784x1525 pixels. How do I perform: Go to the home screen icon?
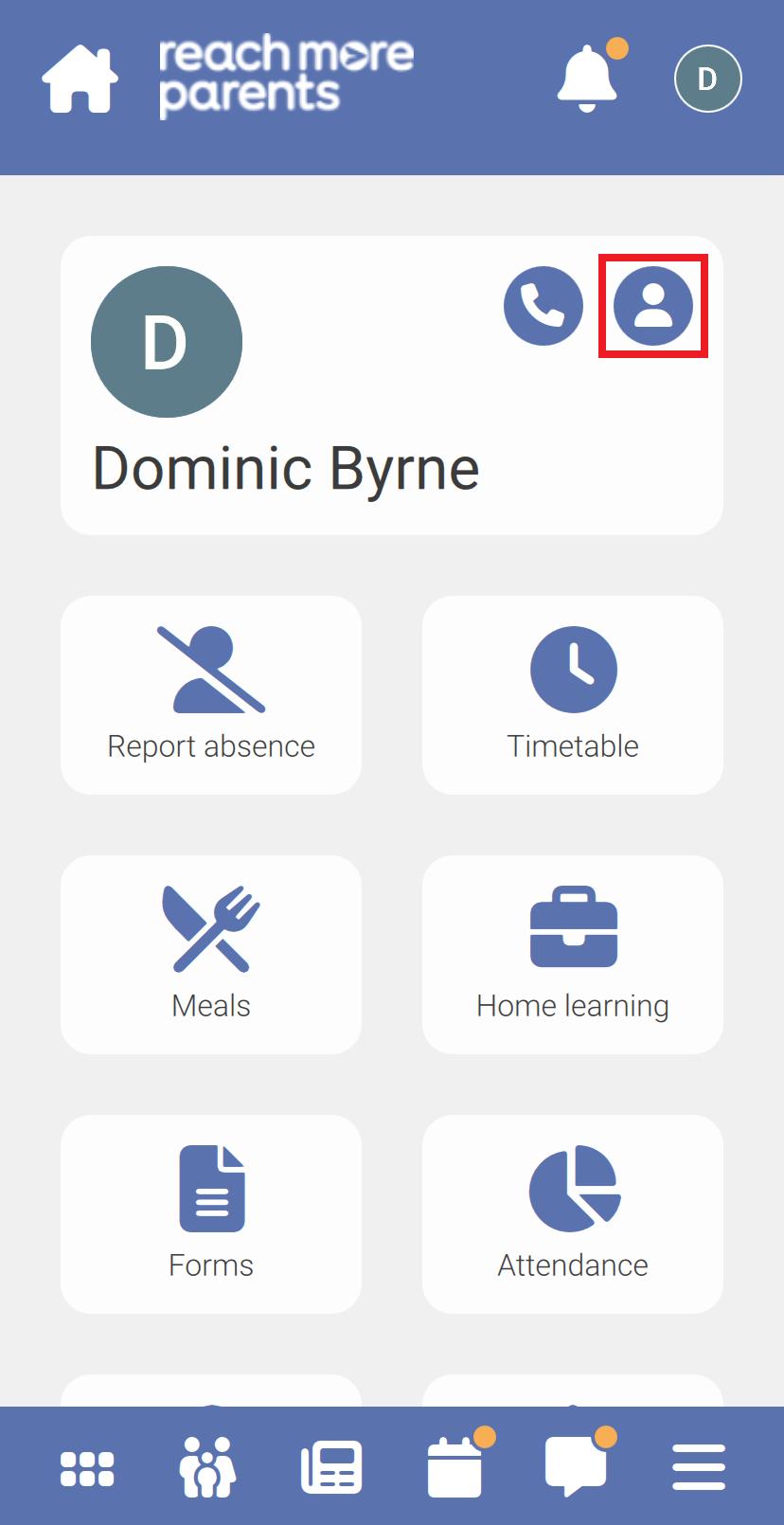coord(80,80)
